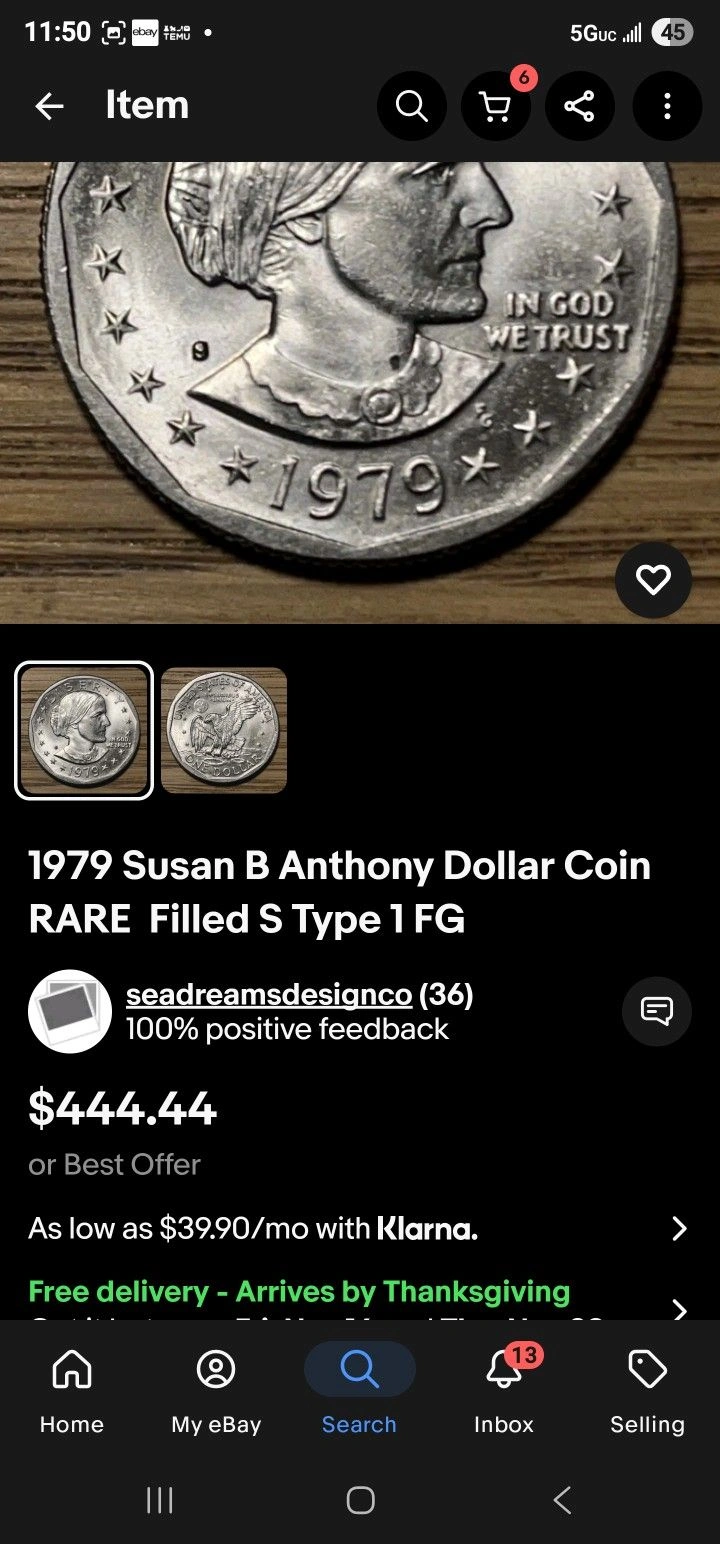The height and width of the screenshot is (1544, 720).
Task: Open the shopping cart
Action: tap(496, 106)
